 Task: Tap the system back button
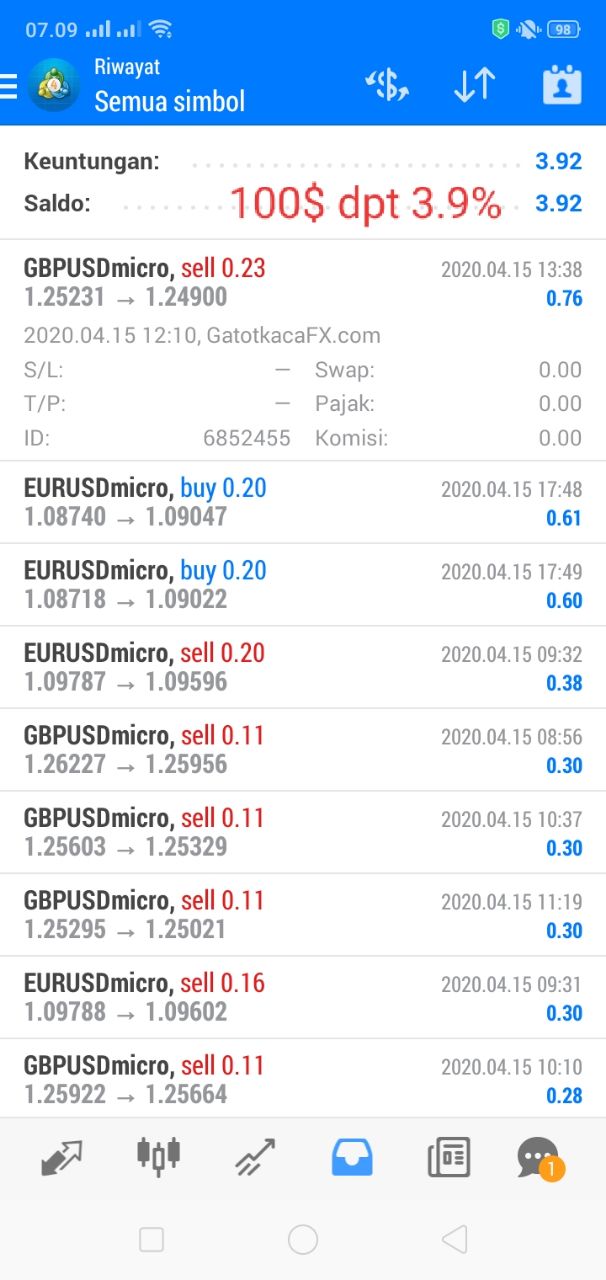click(x=454, y=1240)
